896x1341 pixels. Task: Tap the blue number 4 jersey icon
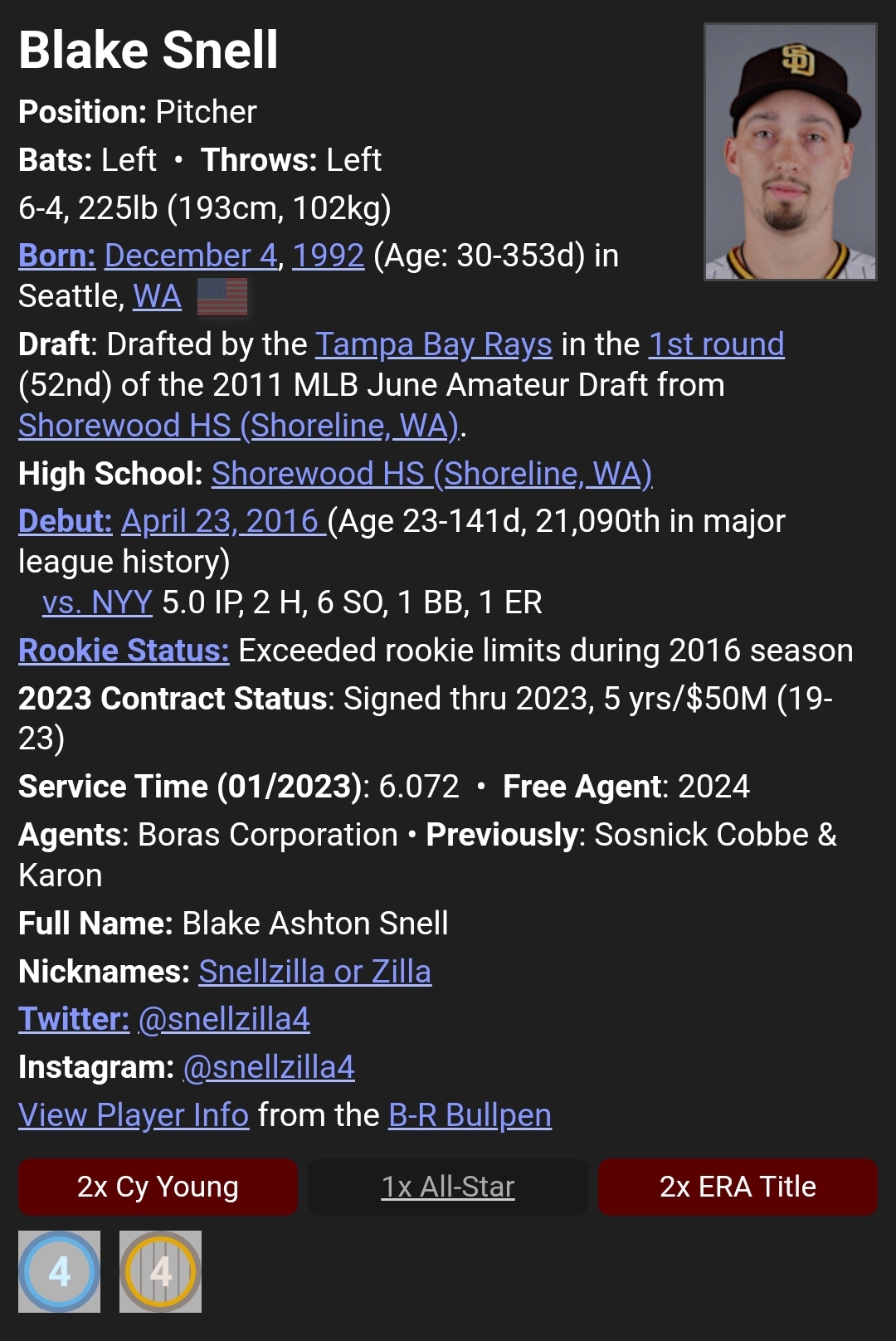point(60,1271)
